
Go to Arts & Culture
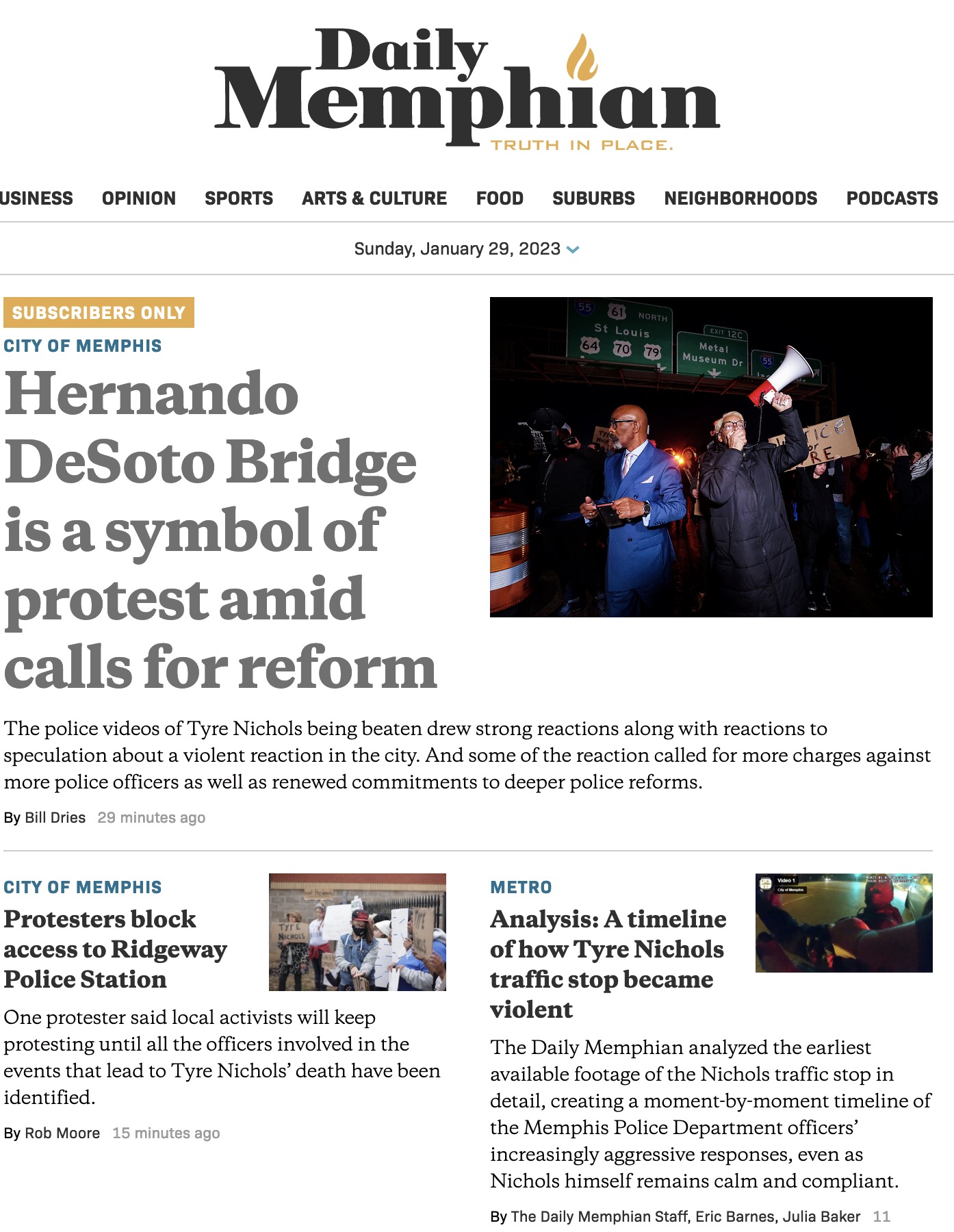click(374, 198)
